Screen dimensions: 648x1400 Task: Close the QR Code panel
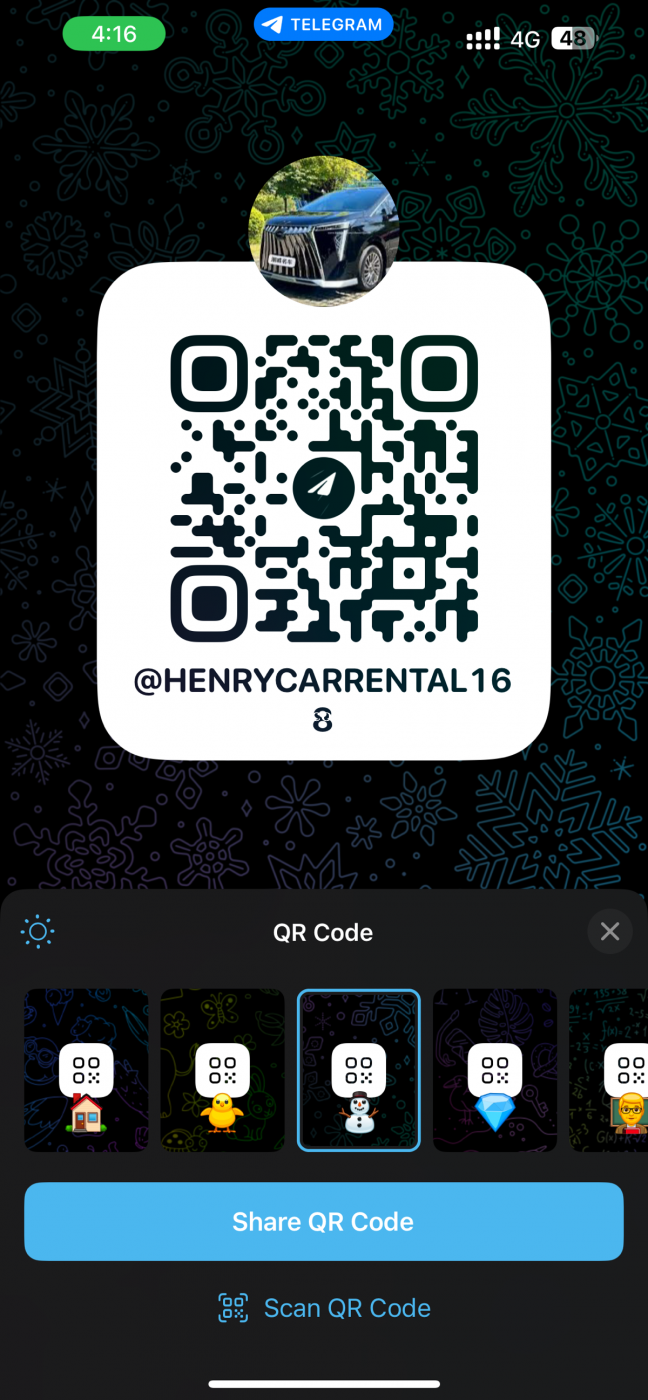(x=609, y=932)
